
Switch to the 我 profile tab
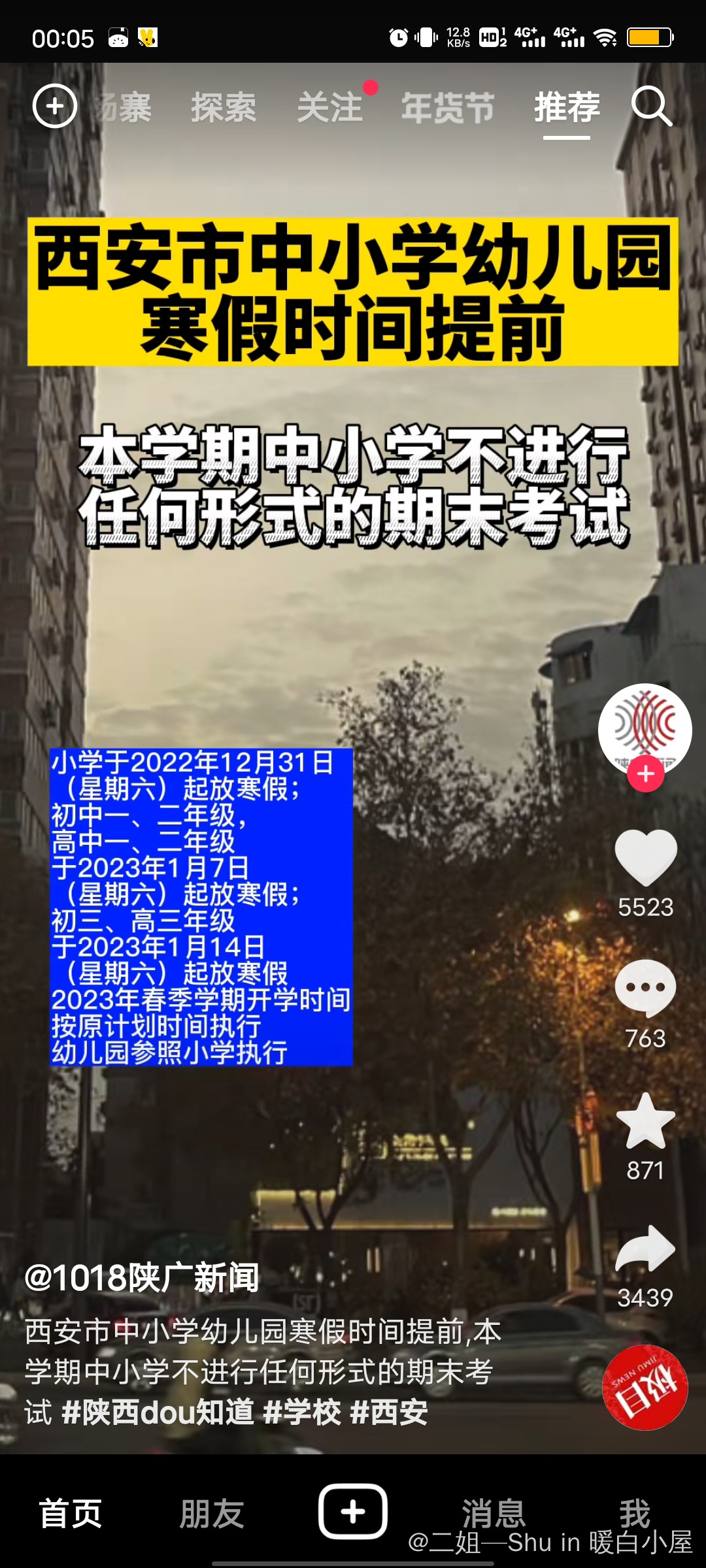pos(634,1513)
